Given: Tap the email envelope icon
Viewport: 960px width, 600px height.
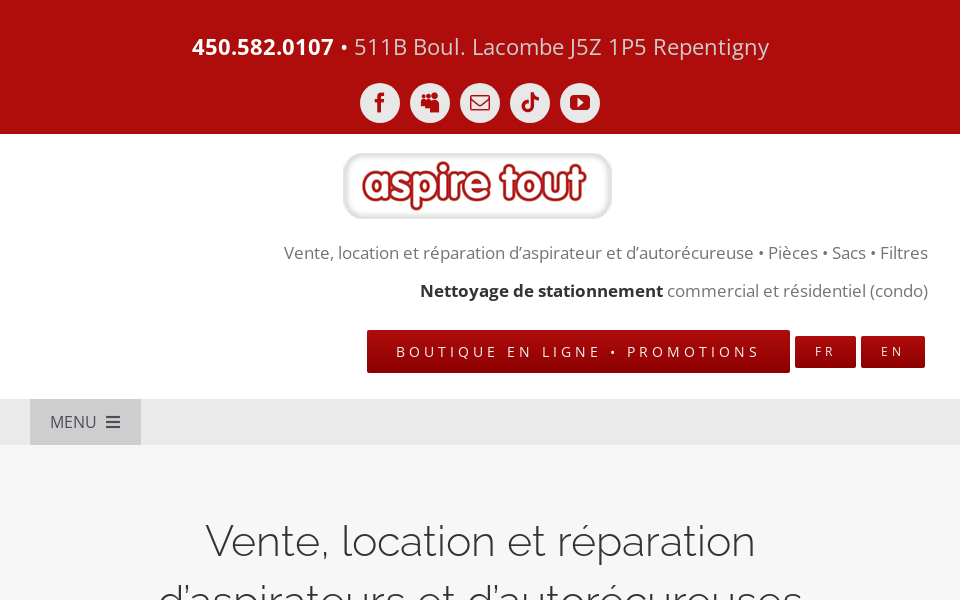Looking at the screenshot, I should 480,103.
